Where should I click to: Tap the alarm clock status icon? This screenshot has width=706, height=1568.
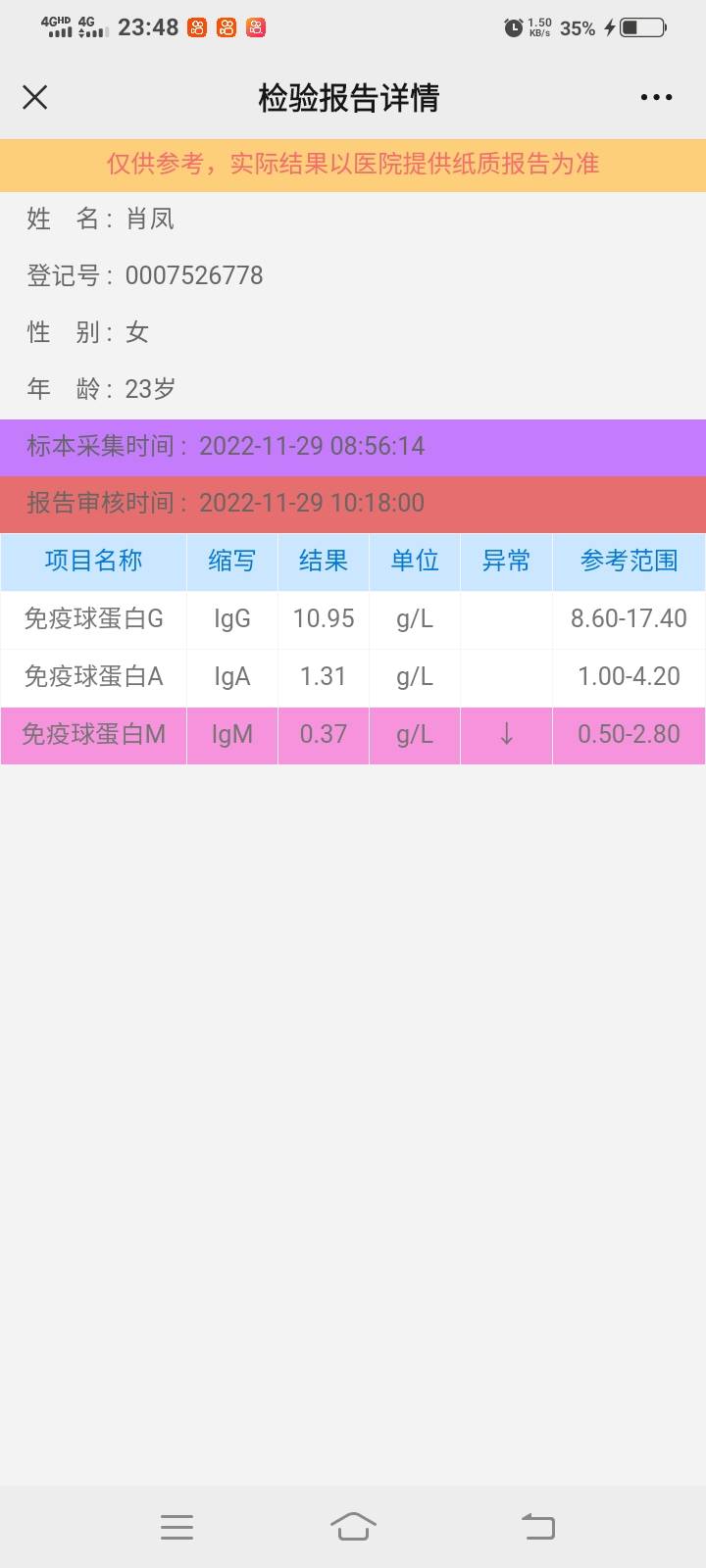[x=513, y=28]
